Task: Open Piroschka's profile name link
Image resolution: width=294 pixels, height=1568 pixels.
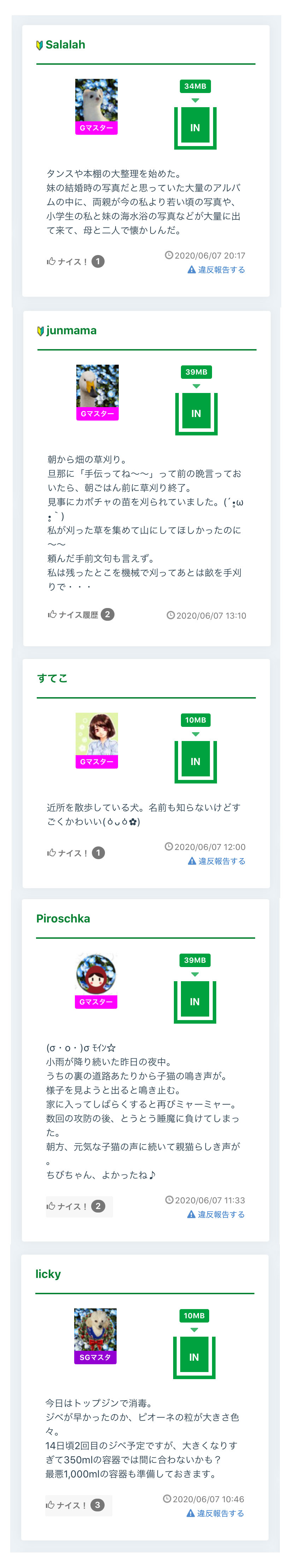Action: click(63, 919)
